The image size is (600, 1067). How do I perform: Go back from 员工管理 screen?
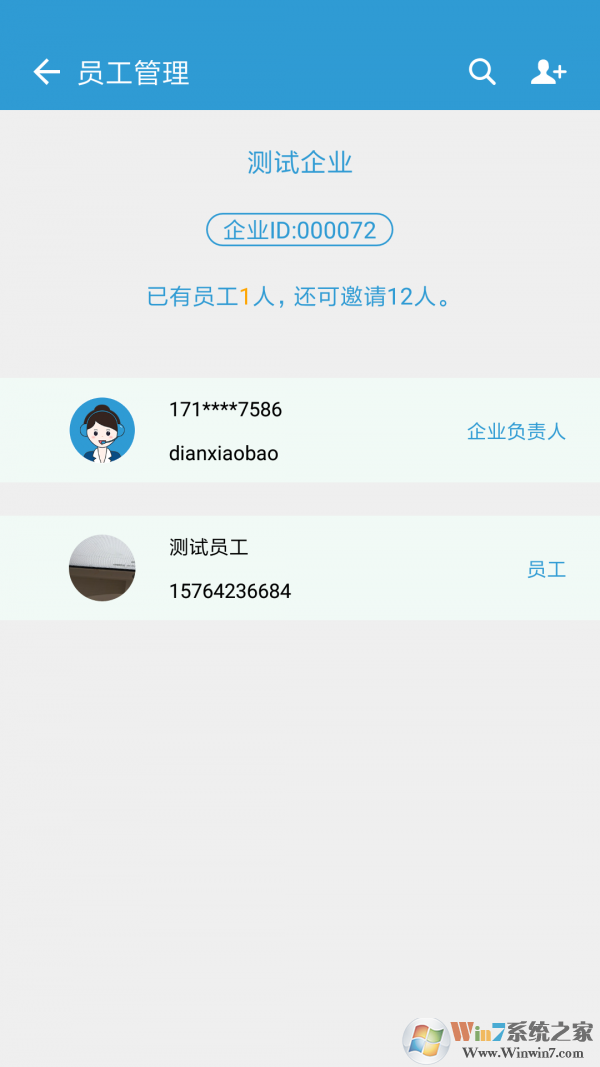[46, 72]
